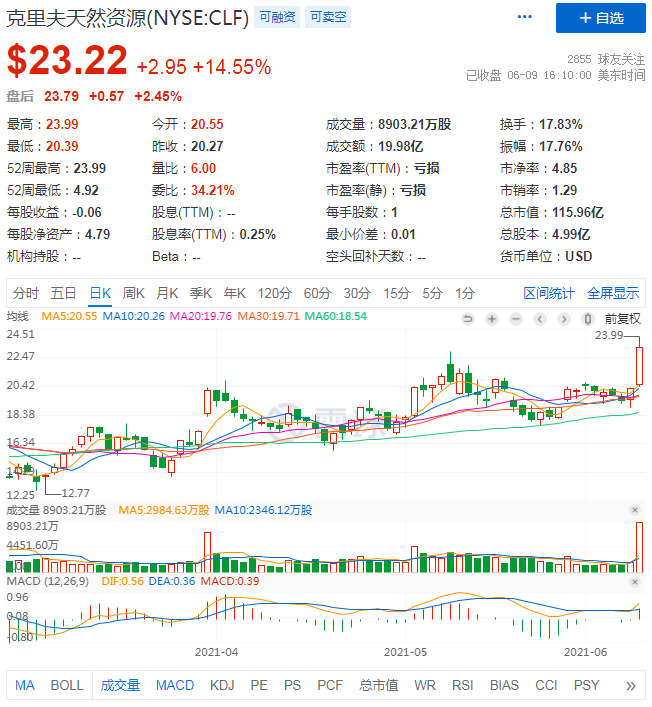
Task: Open 区间统计 range statistics
Action: (x=549, y=293)
